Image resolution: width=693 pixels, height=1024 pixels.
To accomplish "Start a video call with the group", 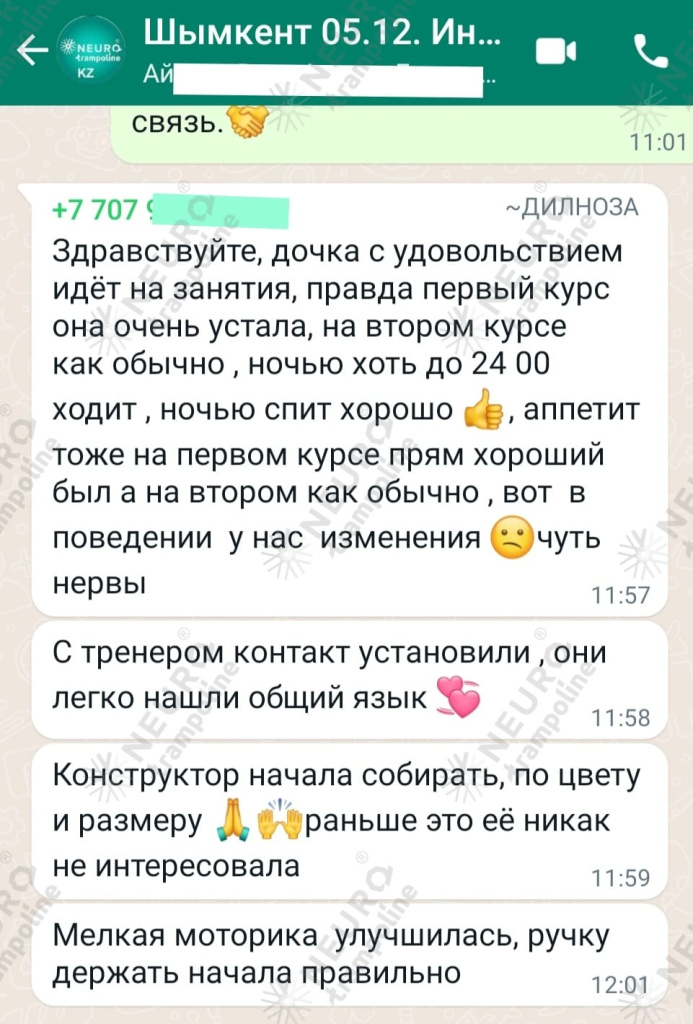I will click(558, 51).
